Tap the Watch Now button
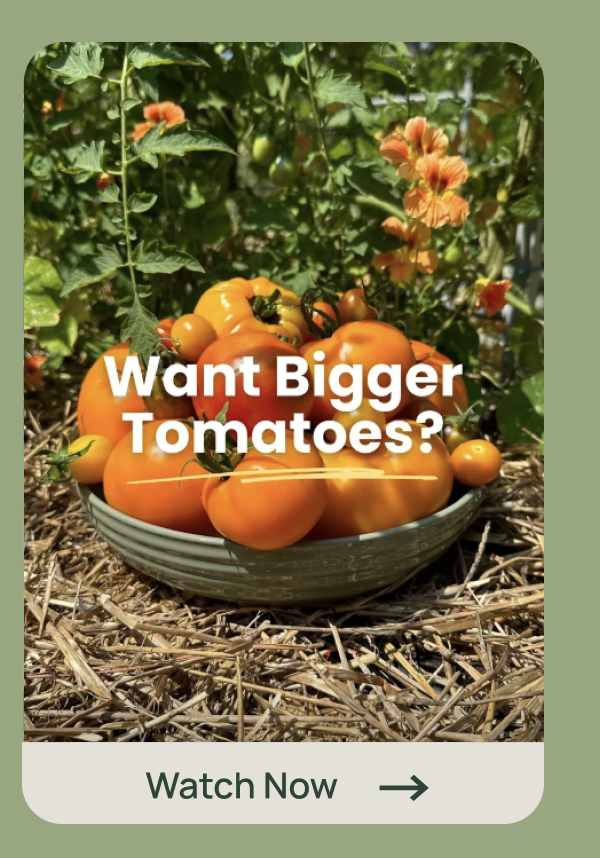600x858 pixels. [x=284, y=786]
